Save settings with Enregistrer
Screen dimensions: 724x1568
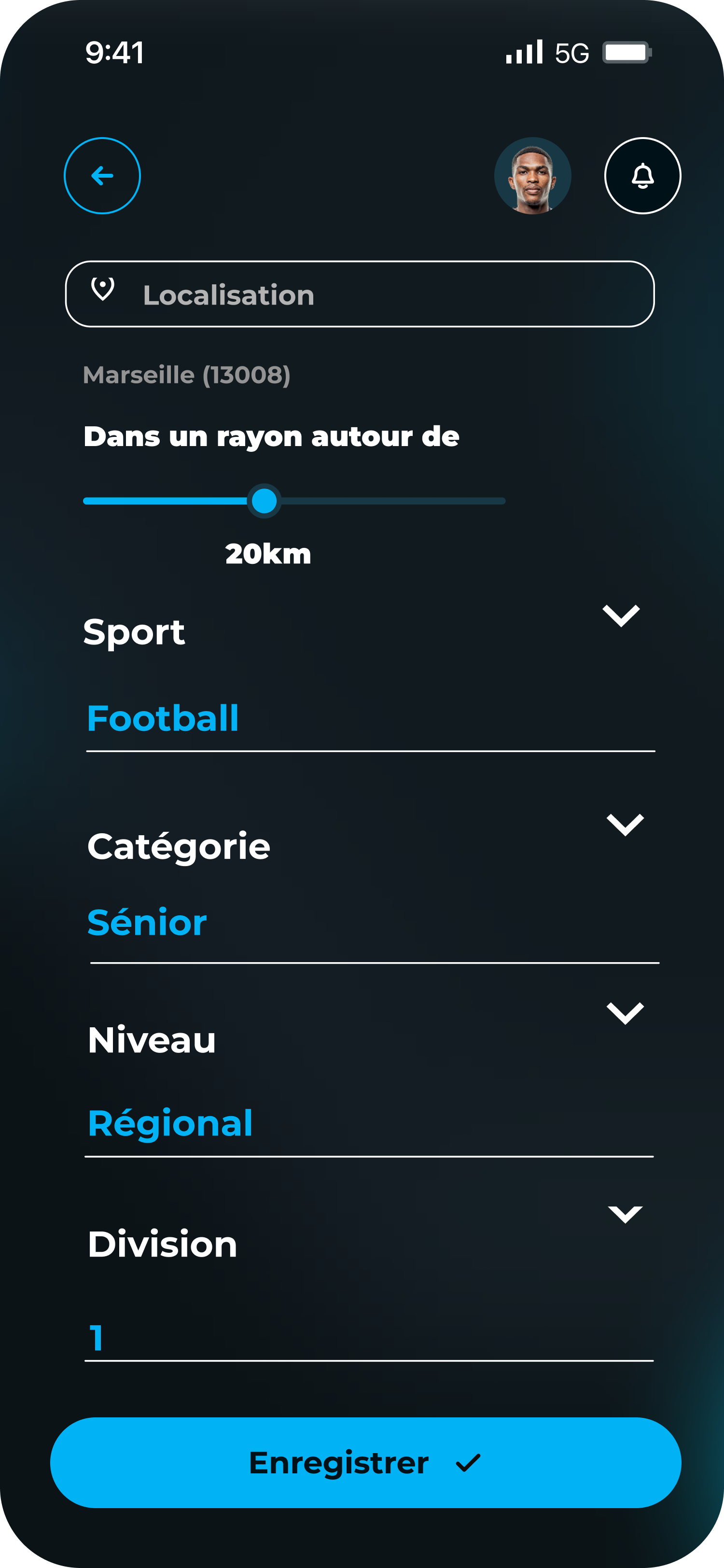point(365,1463)
